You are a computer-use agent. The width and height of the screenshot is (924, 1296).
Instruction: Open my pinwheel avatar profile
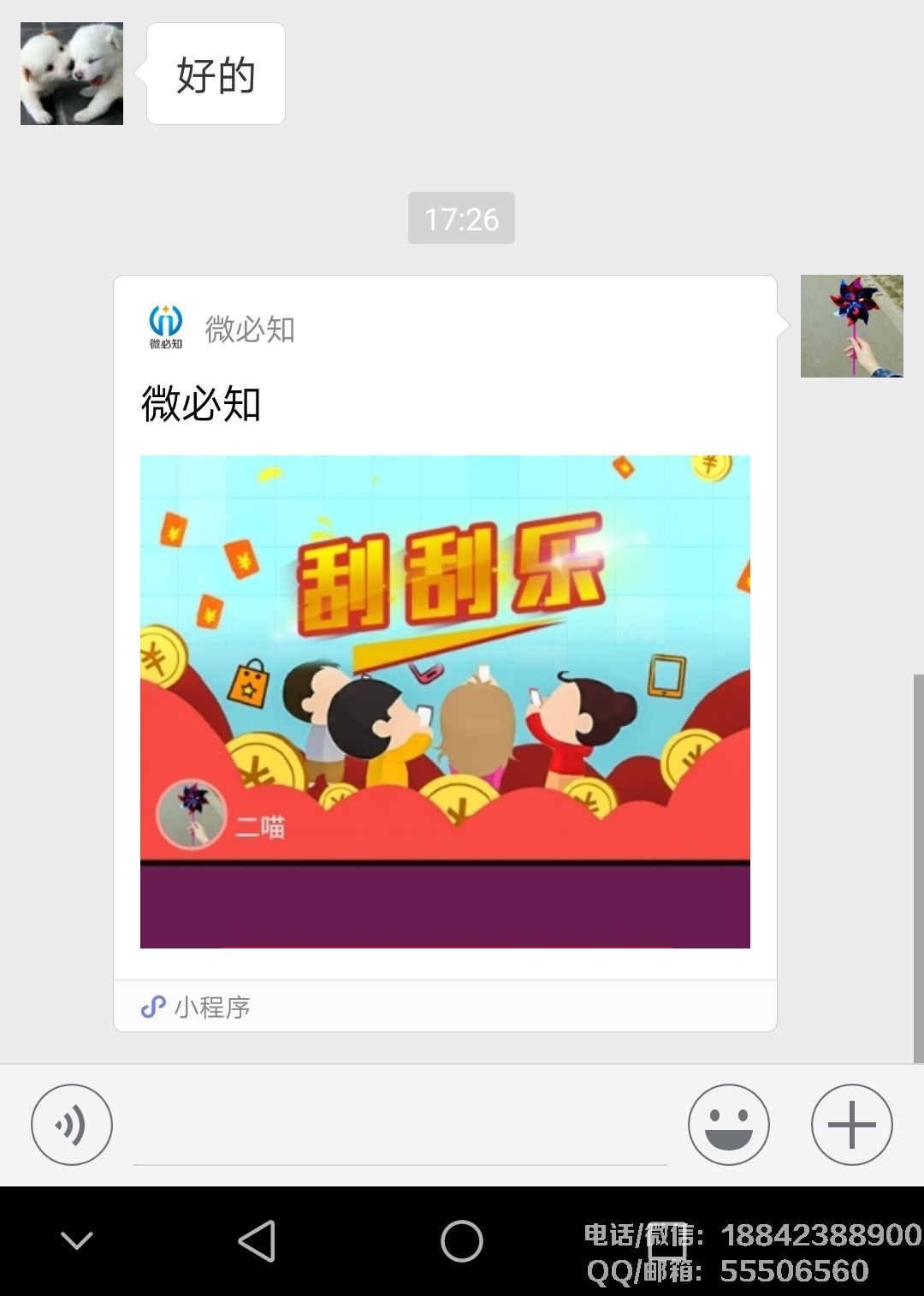[851, 326]
